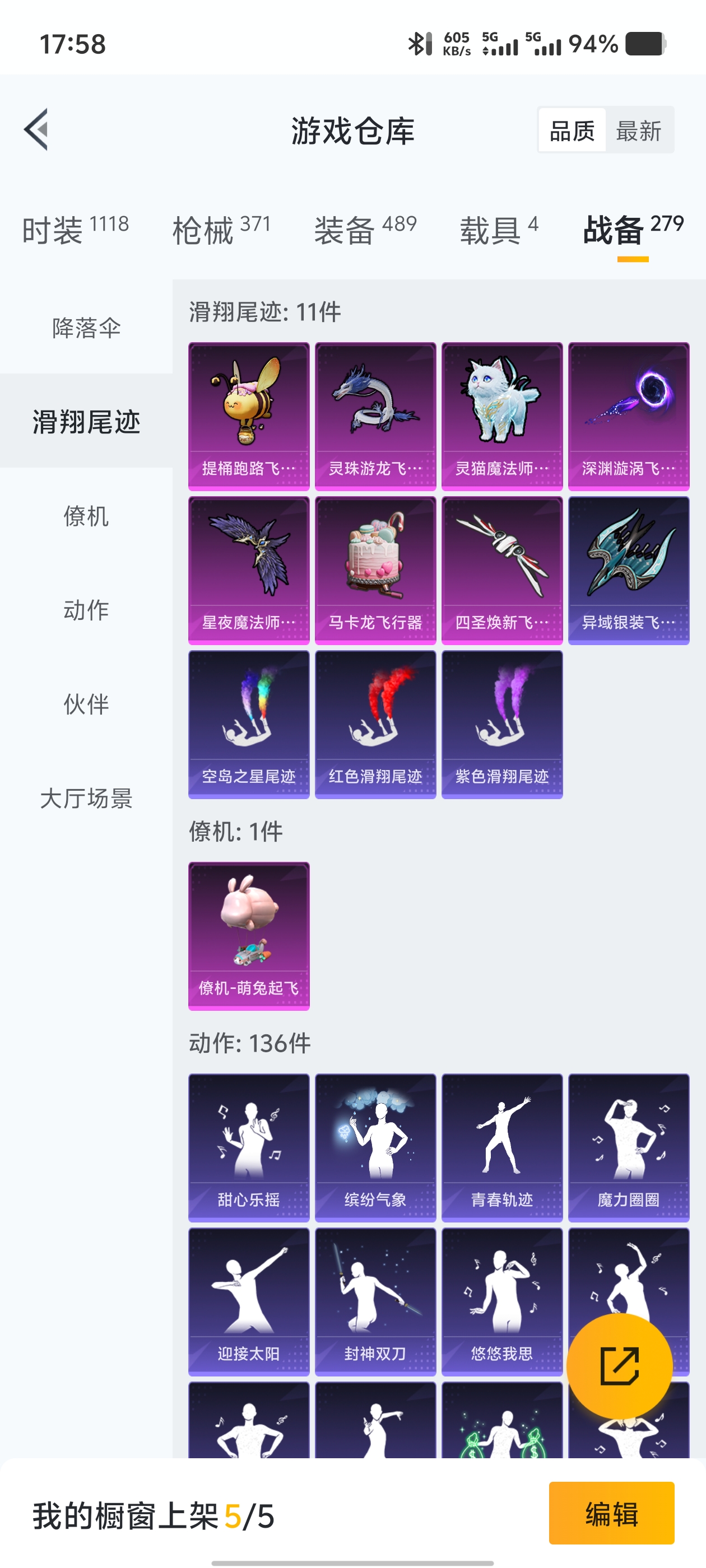Select 僚机 in the side menu

[86, 516]
